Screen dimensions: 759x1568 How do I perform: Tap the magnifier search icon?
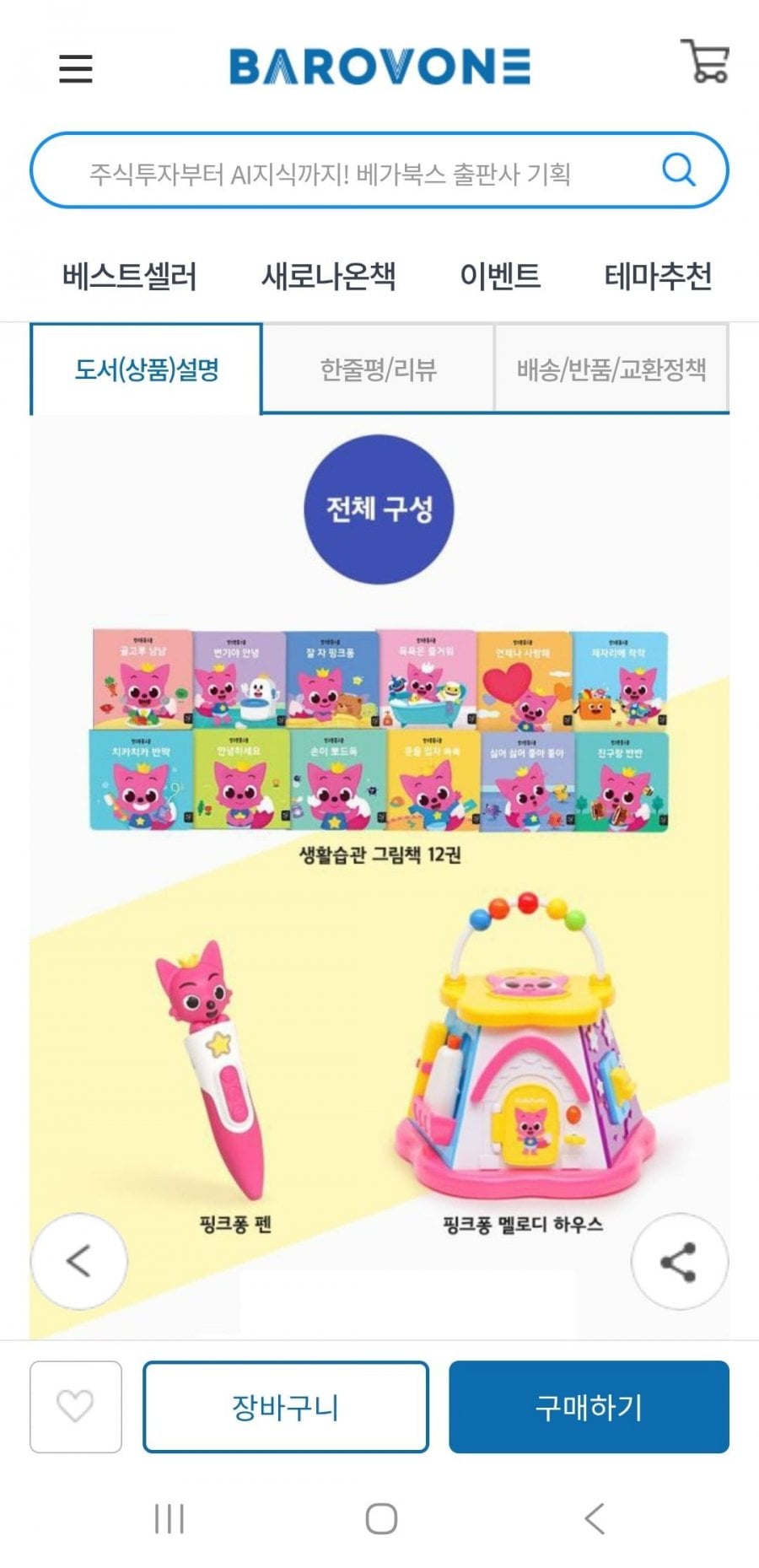[679, 170]
